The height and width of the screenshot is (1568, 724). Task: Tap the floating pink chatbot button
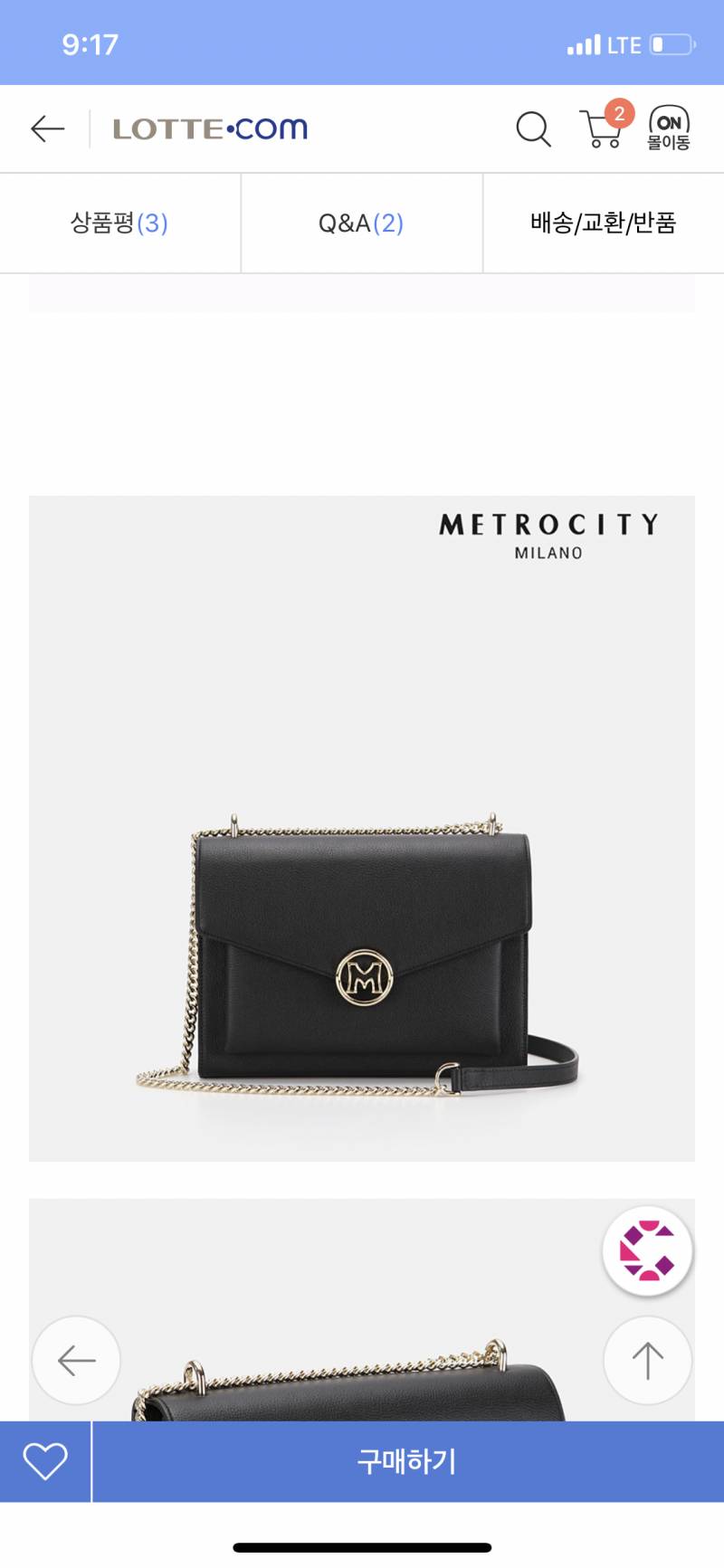click(x=647, y=1250)
